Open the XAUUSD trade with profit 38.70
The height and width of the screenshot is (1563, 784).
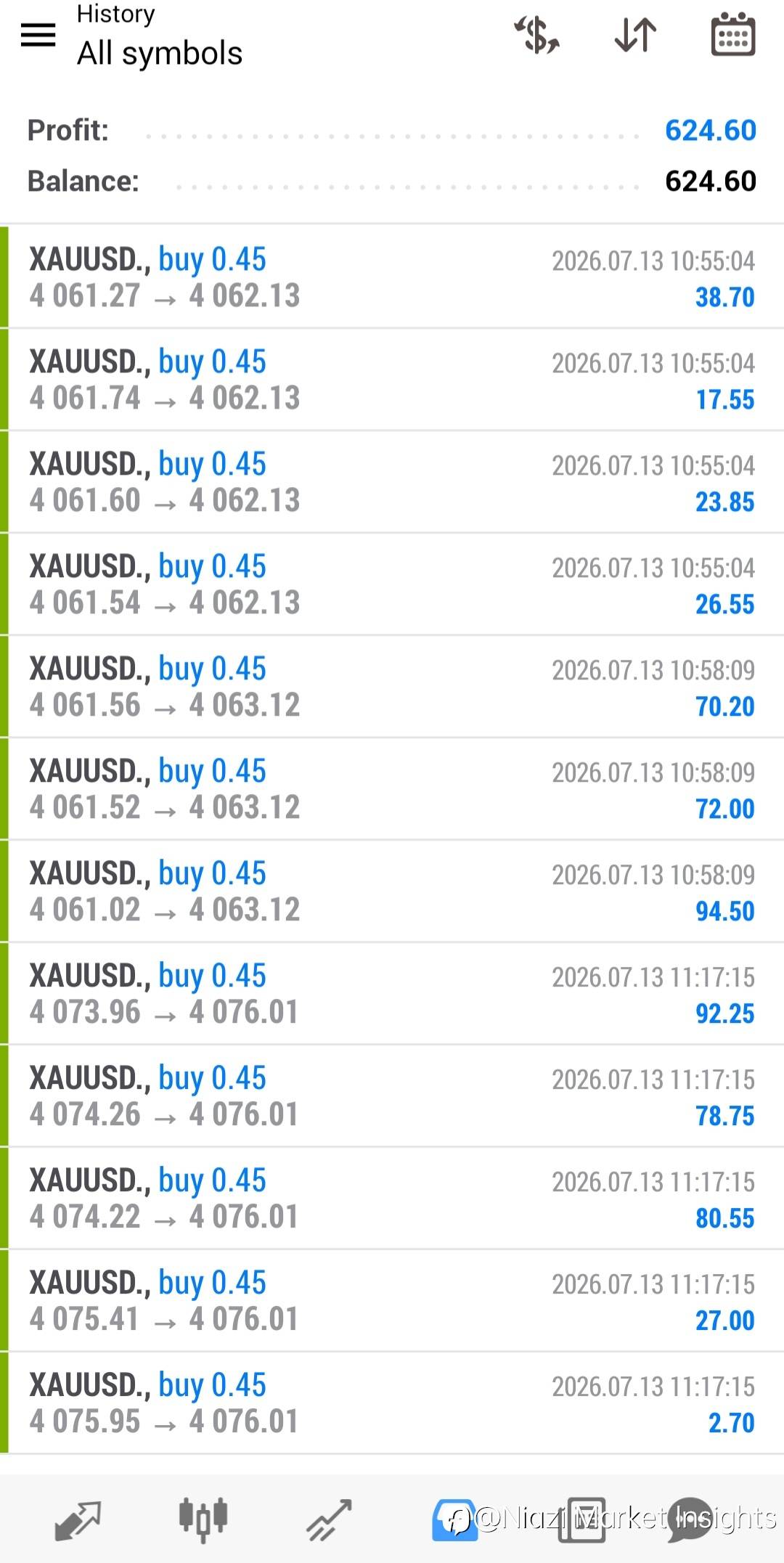pos(392,277)
